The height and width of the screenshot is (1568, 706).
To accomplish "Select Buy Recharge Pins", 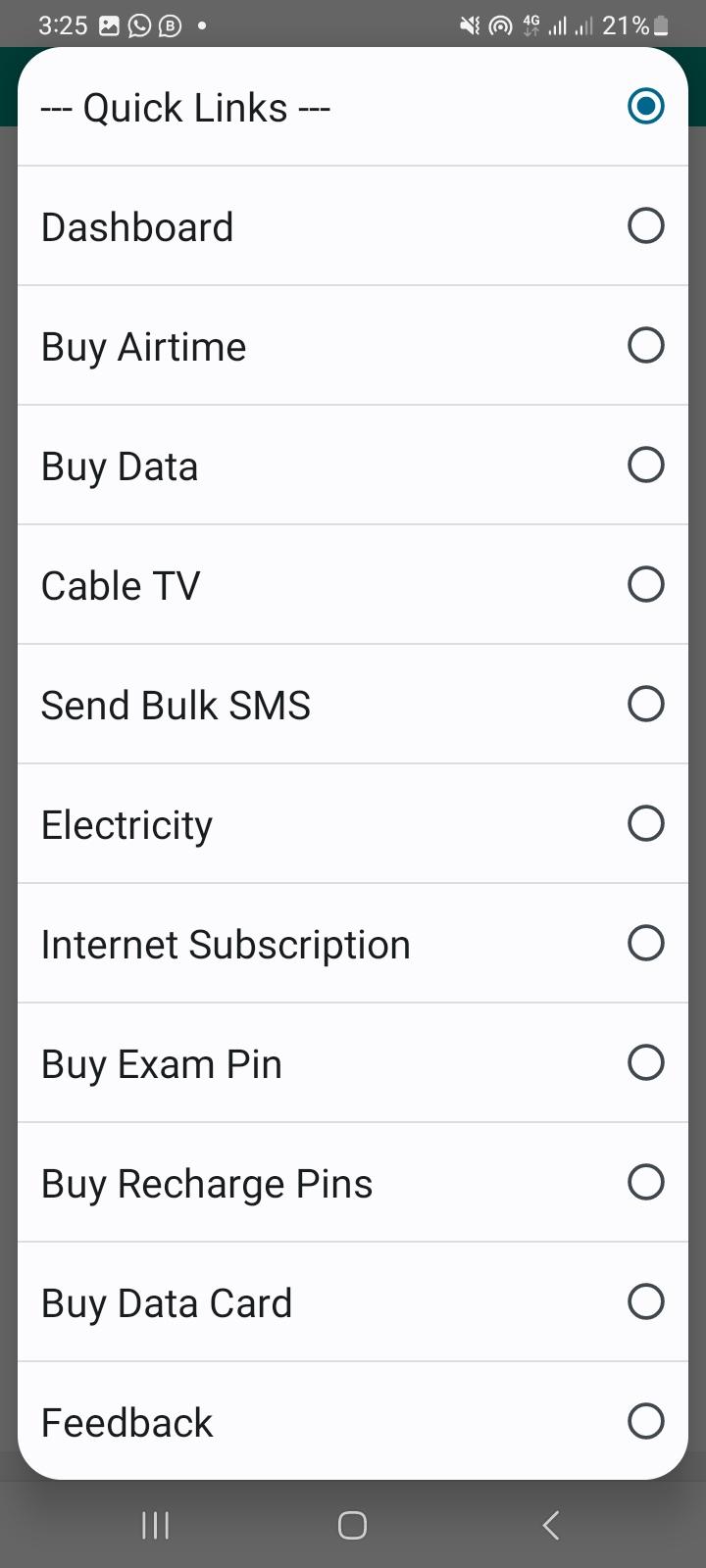I will 353,1183.
